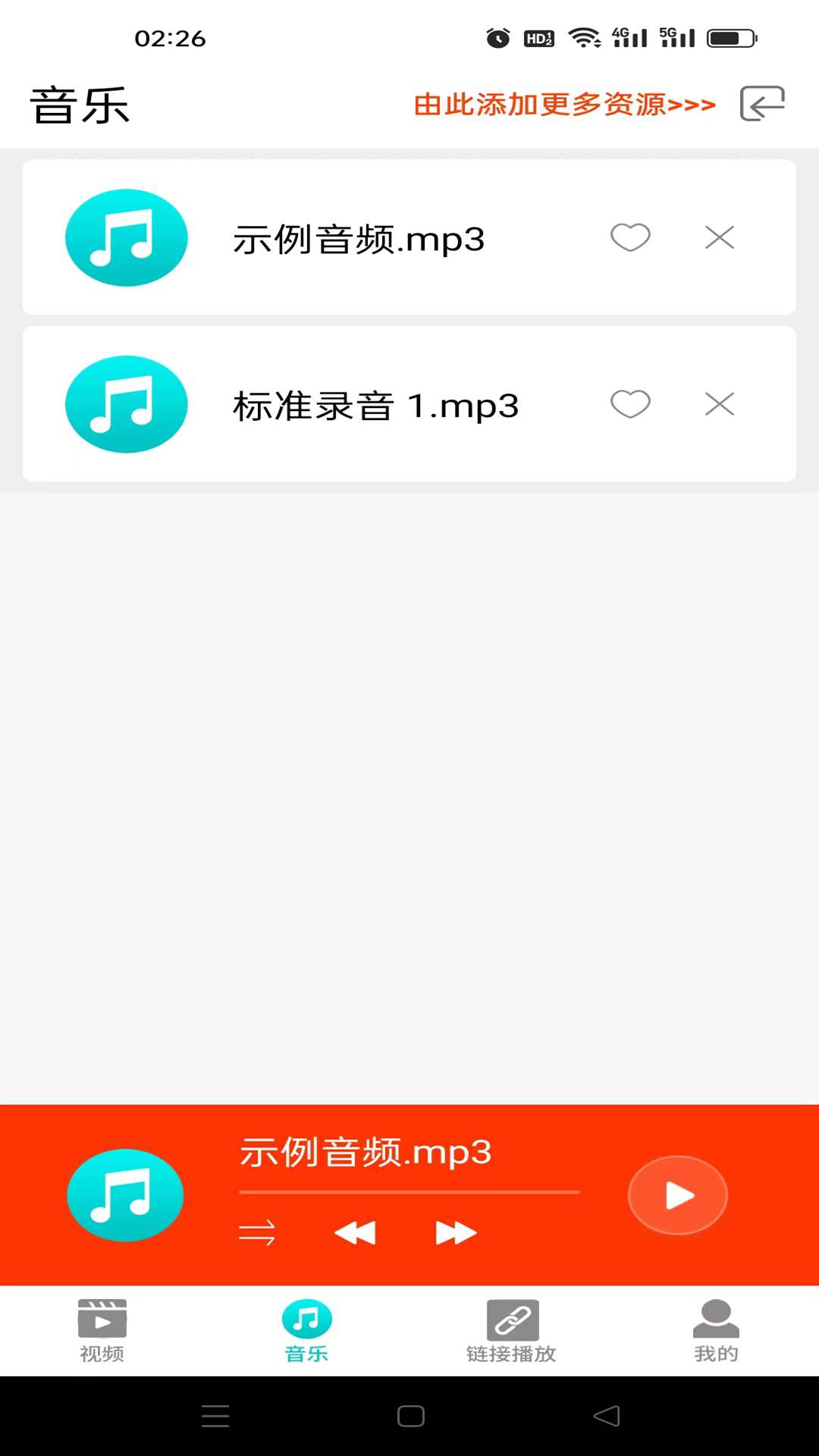This screenshot has height=1456, width=819.
Task: Tap the music icon in the player bar
Action: pyautogui.click(x=124, y=1194)
